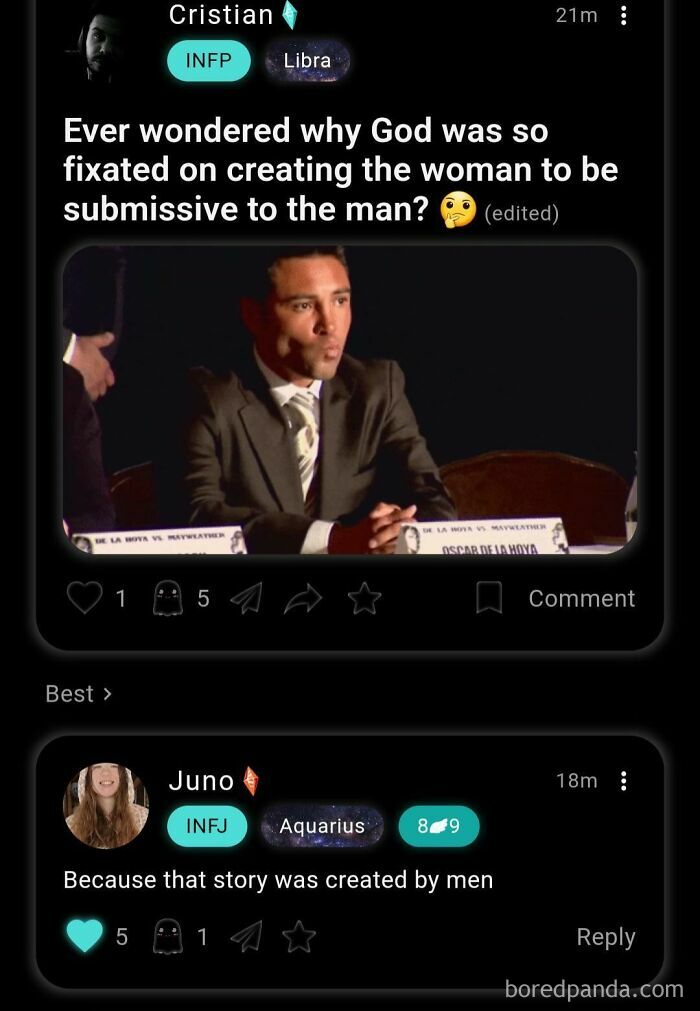This screenshot has height=1011, width=700.
Task: Select the INFJ chip on Juno's comment
Action: (x=208, y=826)
